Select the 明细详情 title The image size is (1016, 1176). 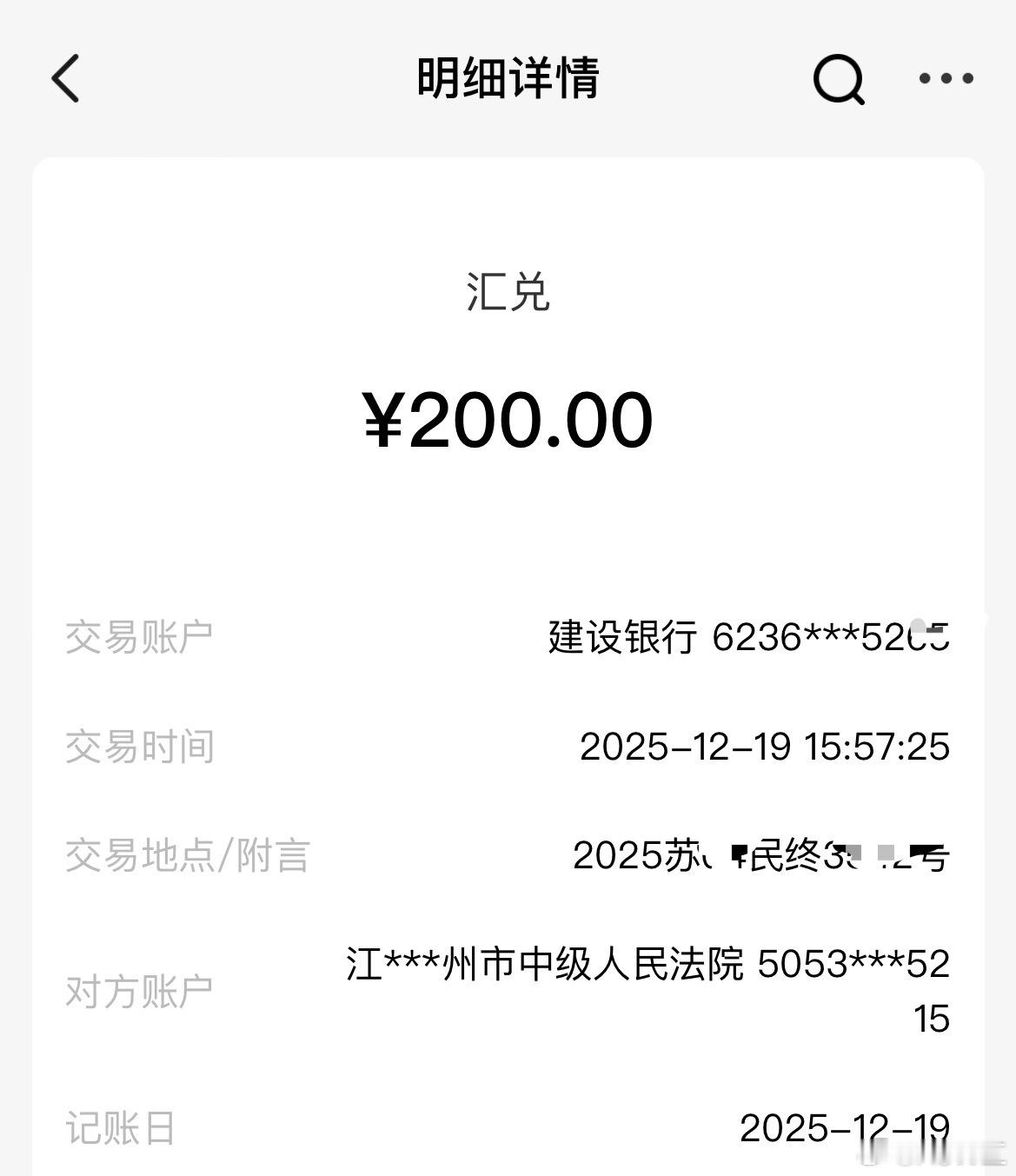507,76
